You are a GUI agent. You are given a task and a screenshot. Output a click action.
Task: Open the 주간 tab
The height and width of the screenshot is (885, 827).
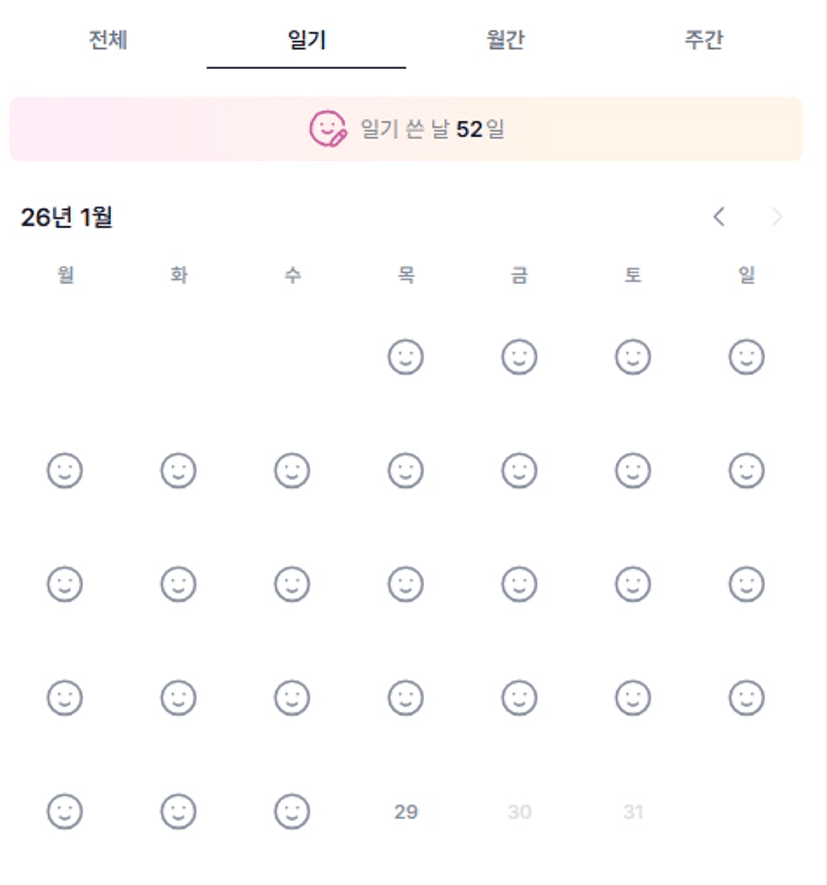click(x=703, y=41)
